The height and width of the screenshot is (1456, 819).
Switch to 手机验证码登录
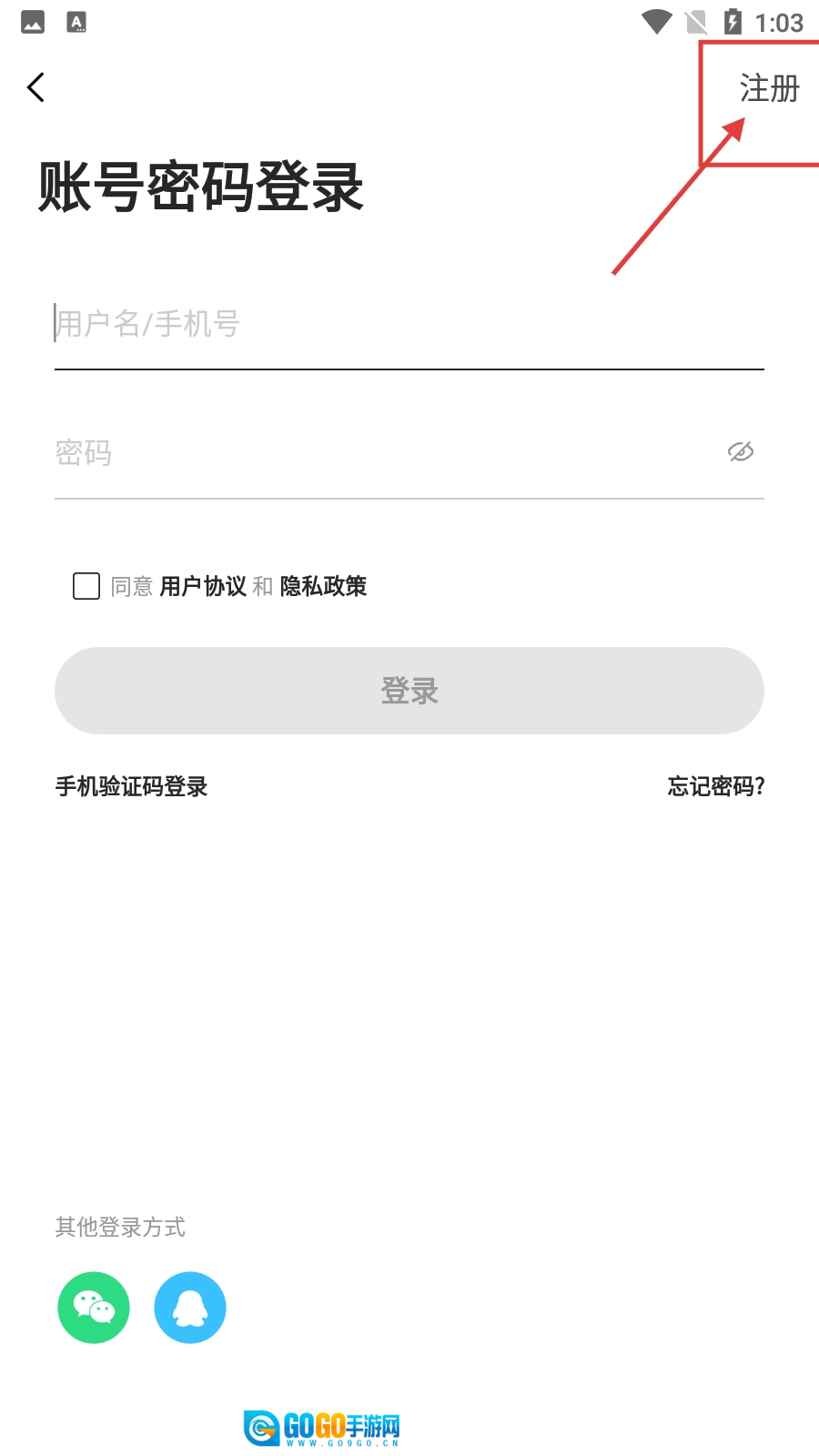[x=132, y=786]
